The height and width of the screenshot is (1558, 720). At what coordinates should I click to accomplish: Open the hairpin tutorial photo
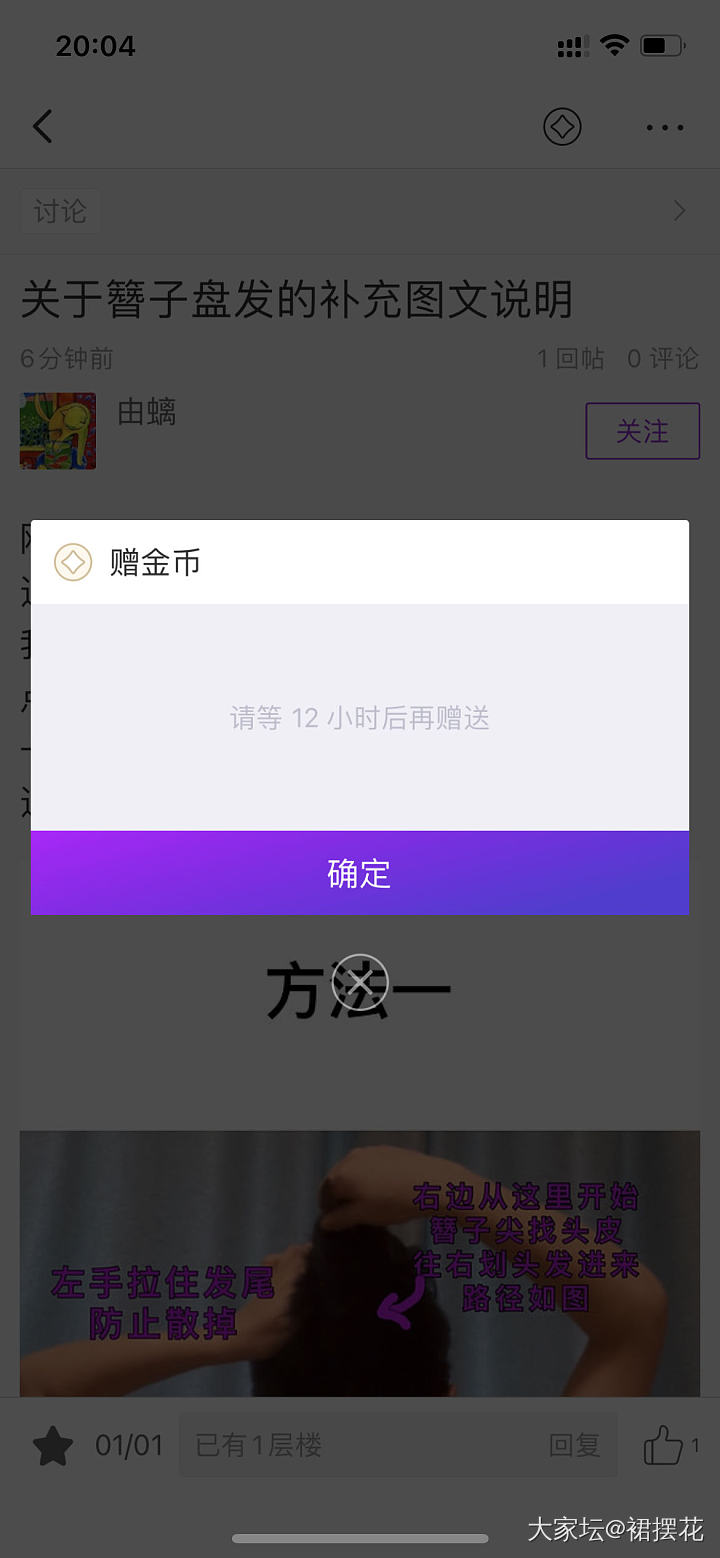(x=360, y=1265)
